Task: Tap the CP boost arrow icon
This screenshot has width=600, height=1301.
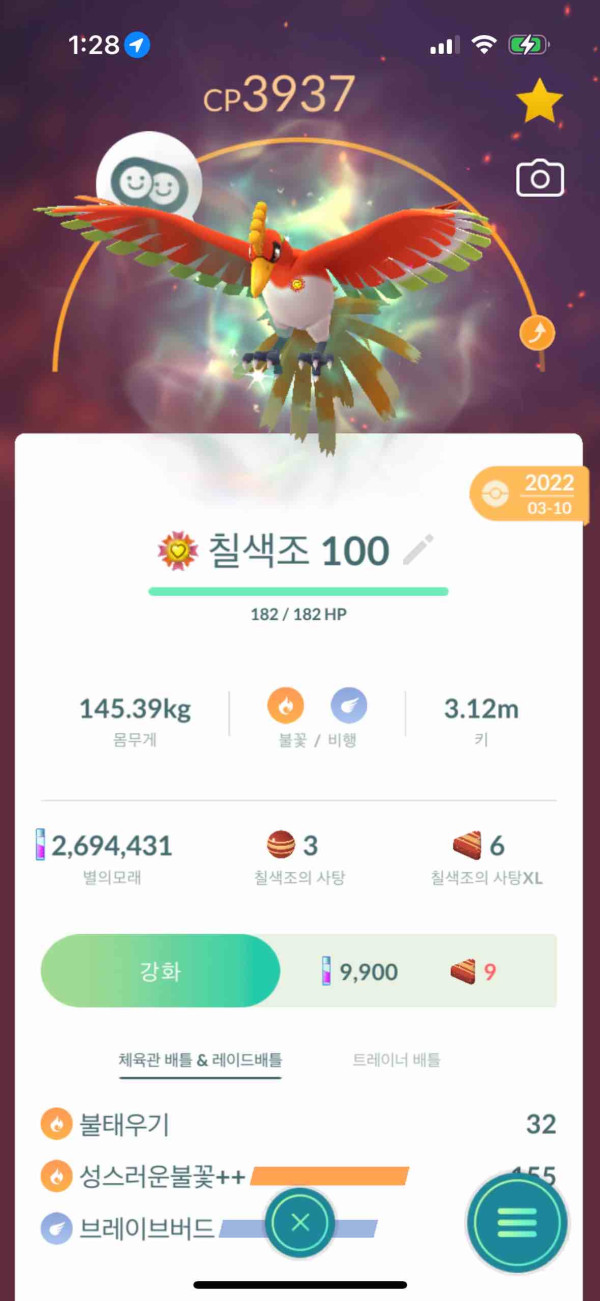Action: 537,333
